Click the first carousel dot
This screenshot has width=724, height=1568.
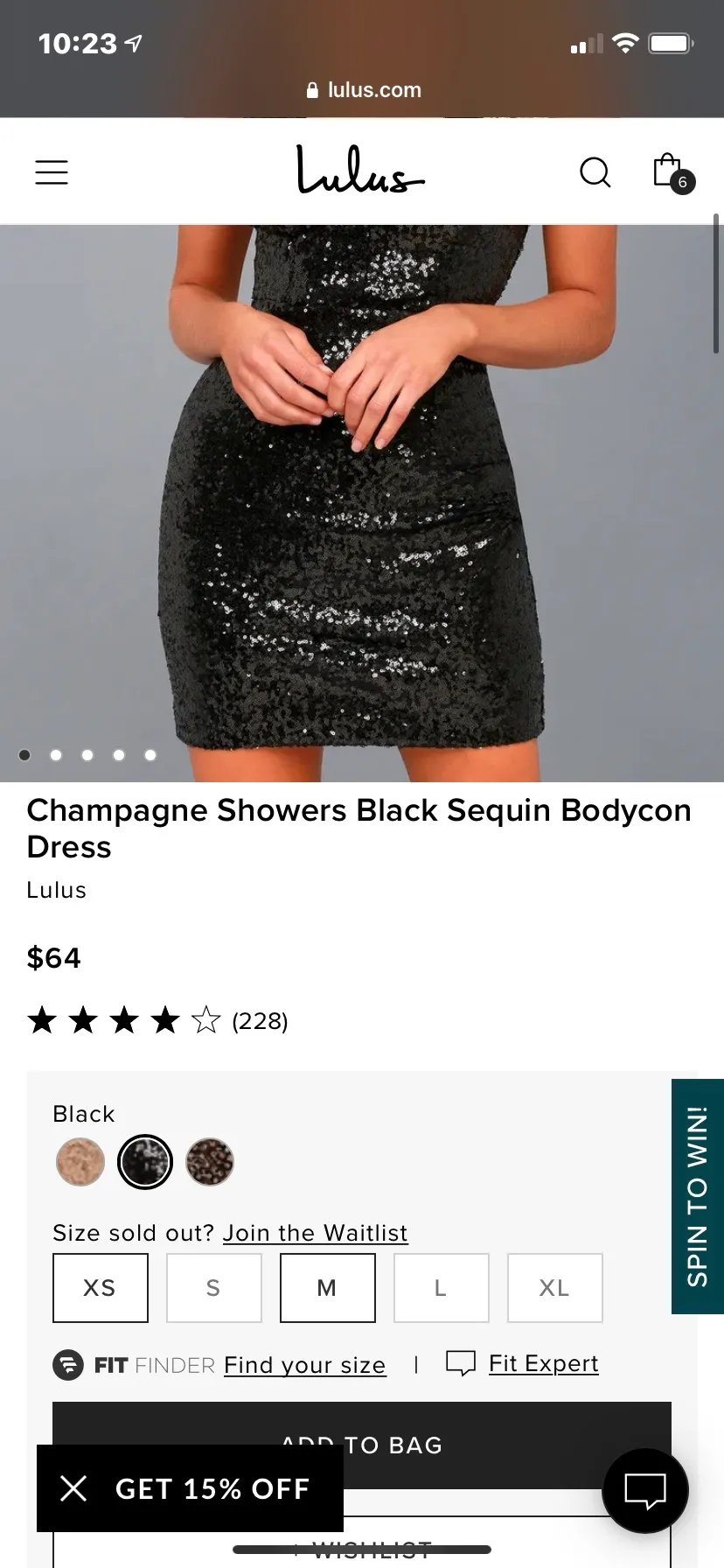point(24,754)
